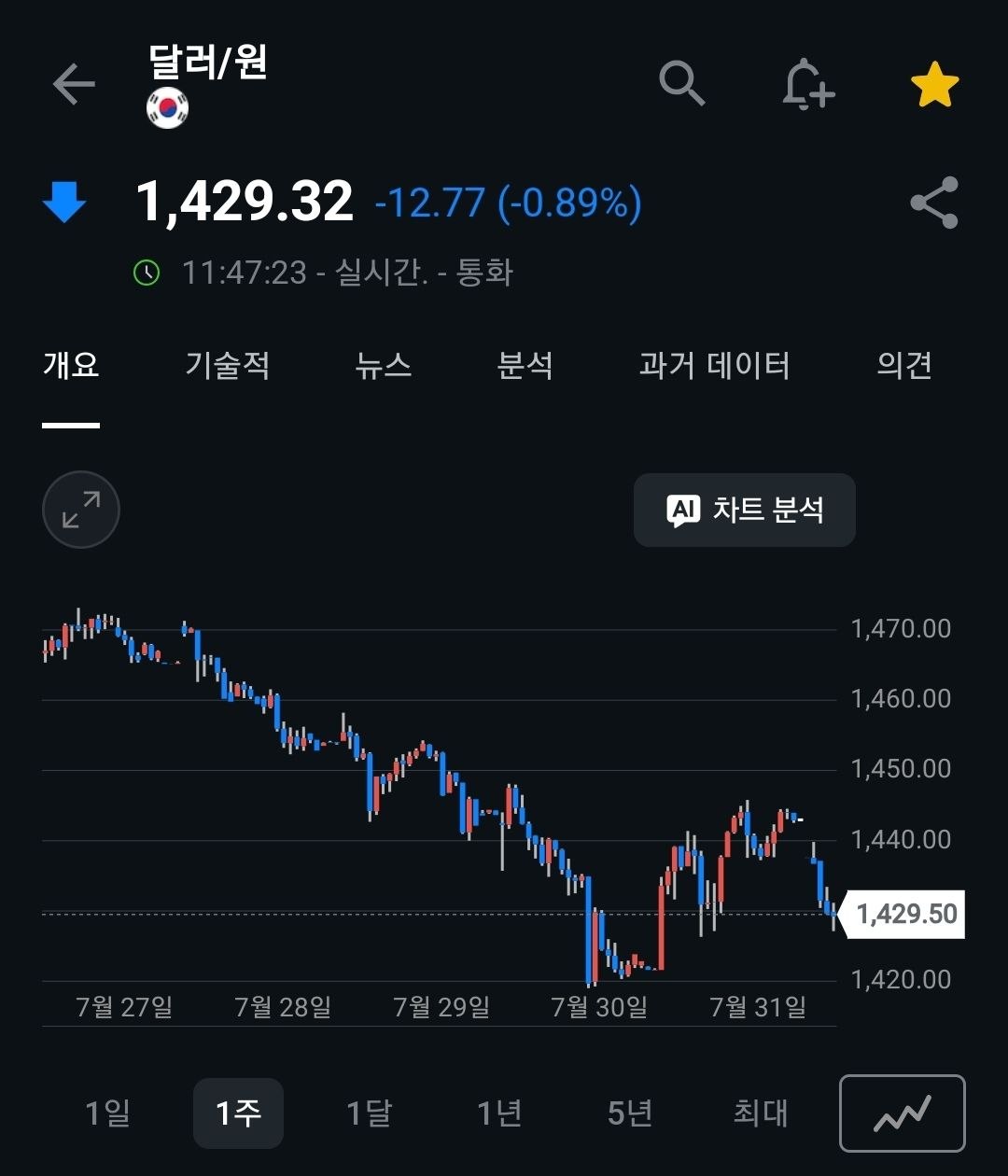The height and width of the screenshot is (1176, 1008).
Task: Open the search magnifier
Action: [x=682, y=85]
